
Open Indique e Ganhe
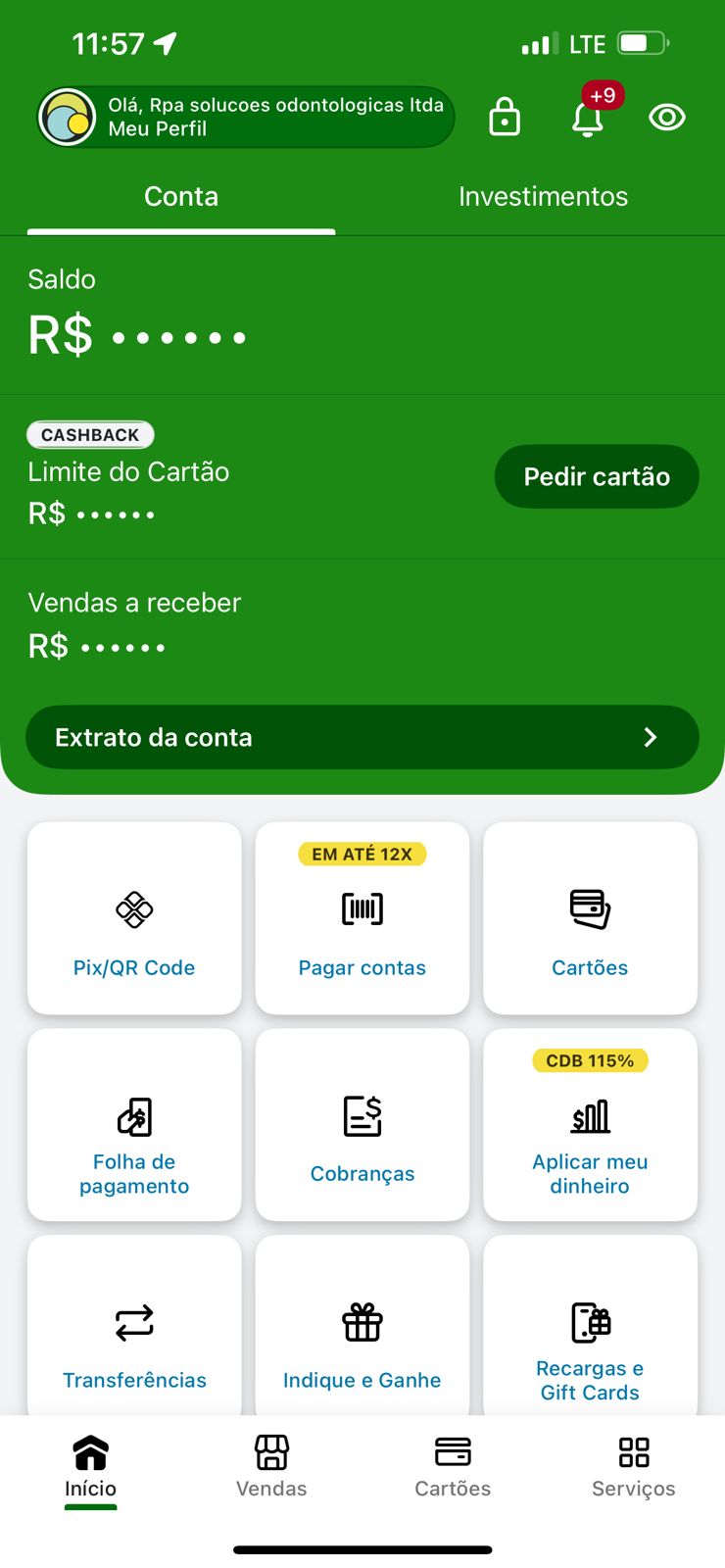362,1331
